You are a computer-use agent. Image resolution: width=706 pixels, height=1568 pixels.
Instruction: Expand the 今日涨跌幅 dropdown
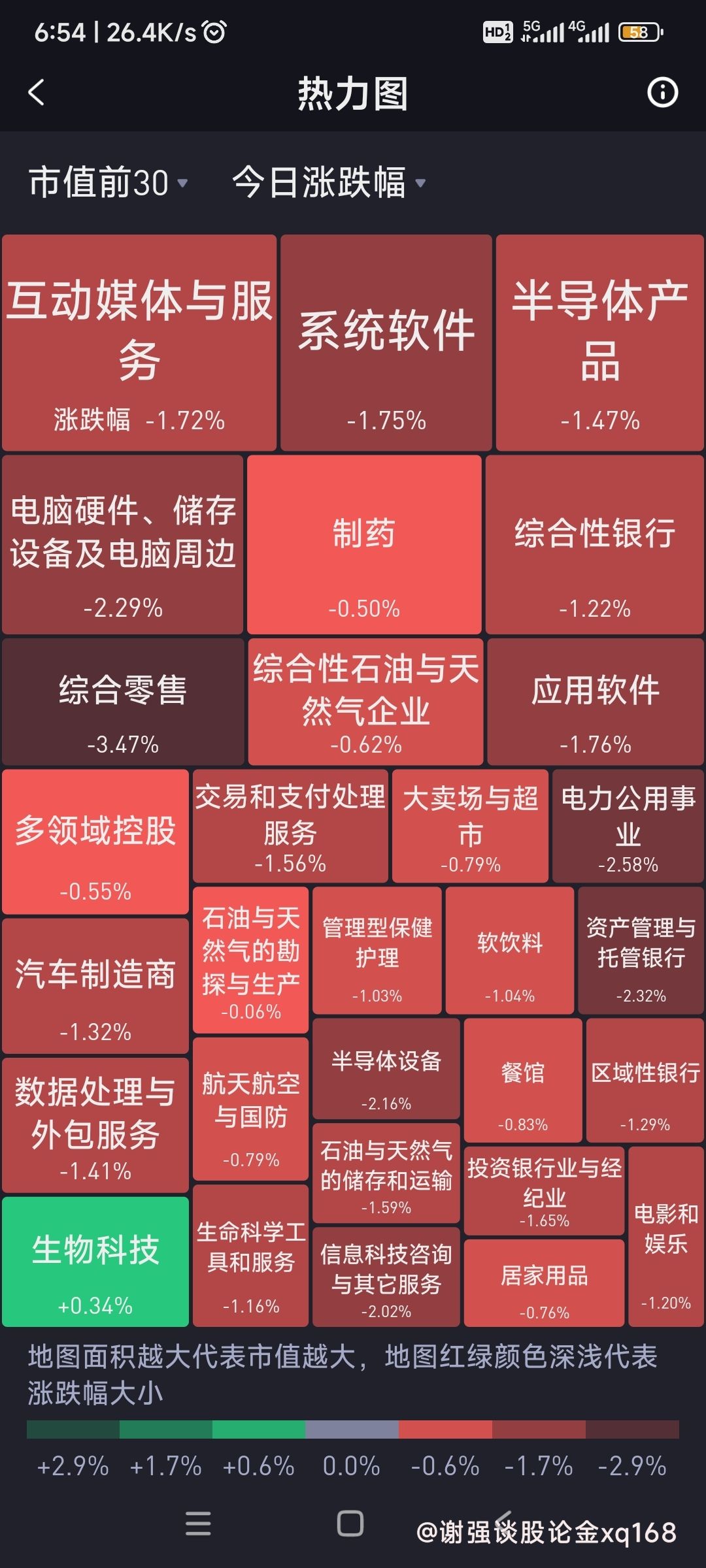pyautogui.click(x=329, y=182)
